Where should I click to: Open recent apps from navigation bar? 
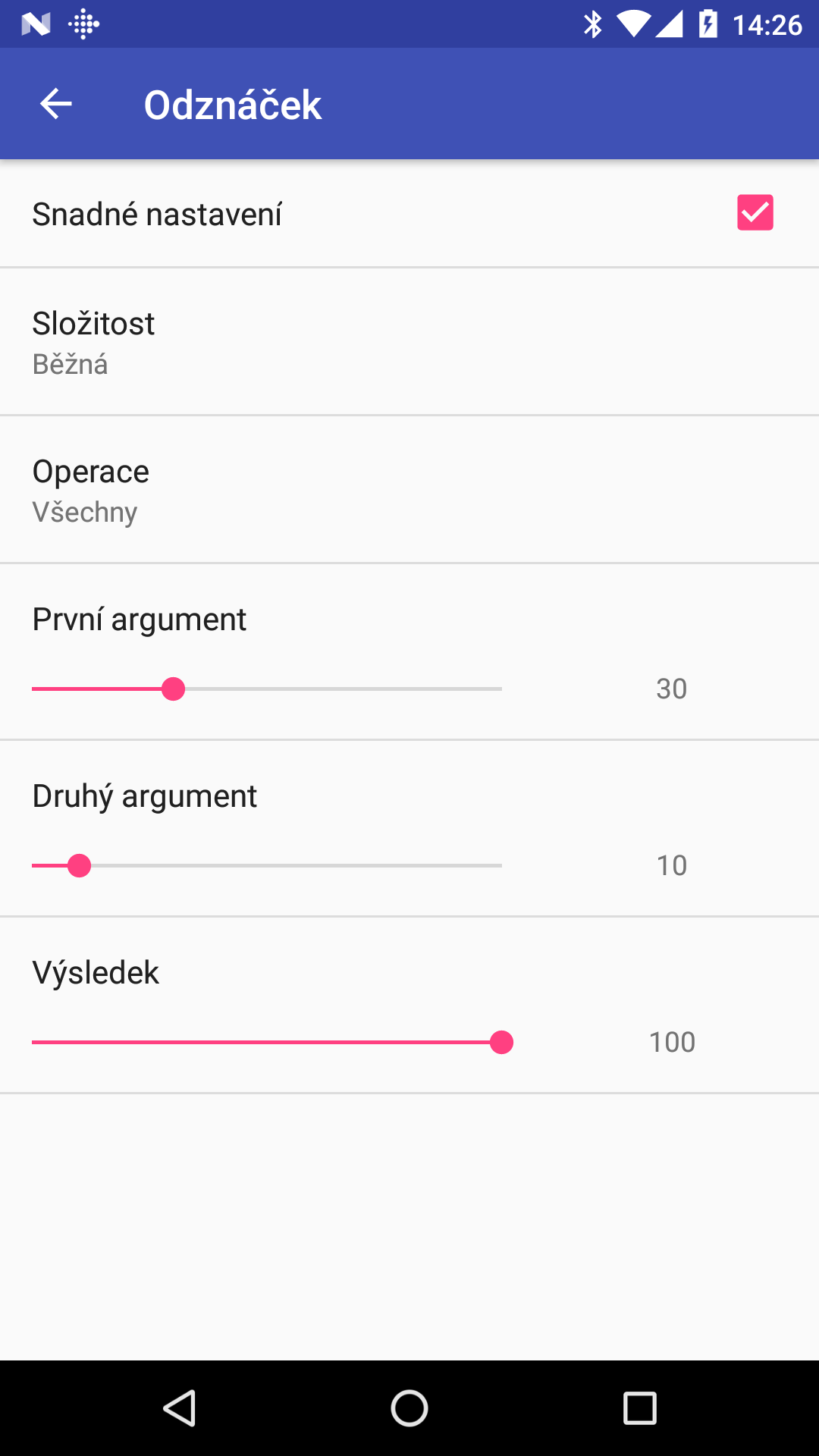coord(639,1408)
